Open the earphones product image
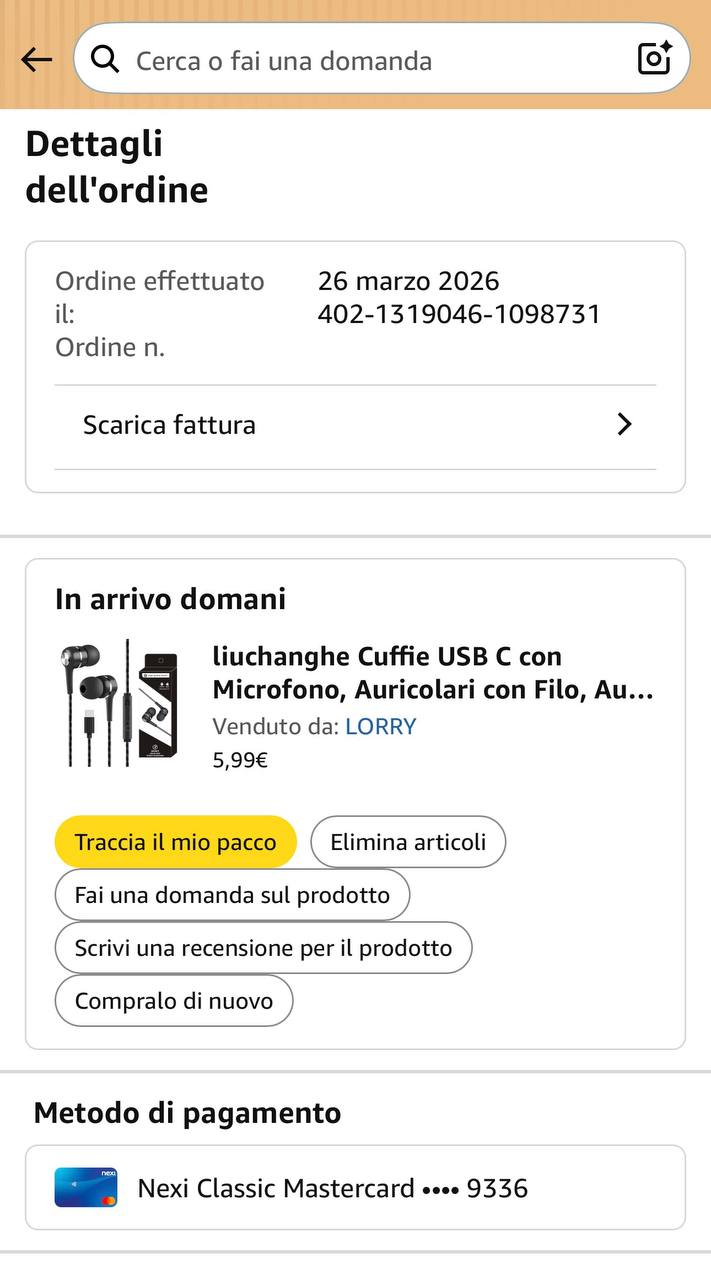The height and width of the screenshot is (1280, 711). [118, 704]
